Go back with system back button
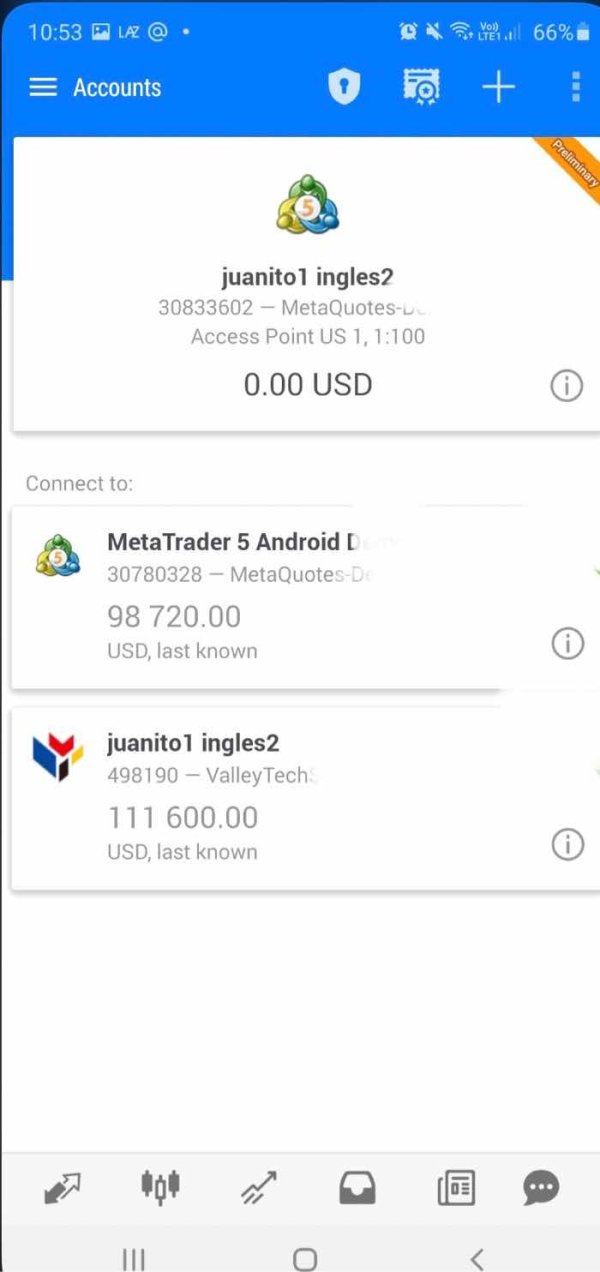 tap(477, 1258)
